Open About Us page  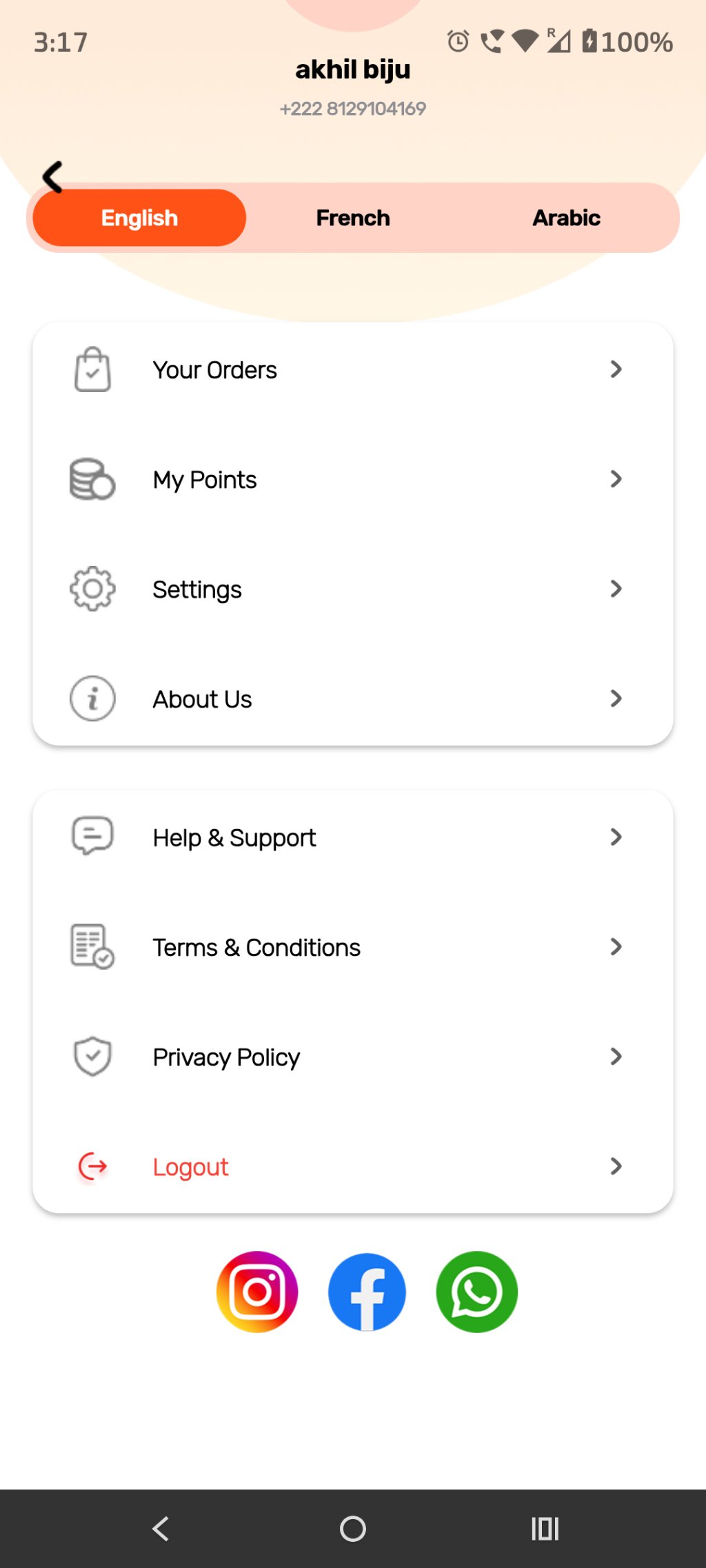coord(352,699)
